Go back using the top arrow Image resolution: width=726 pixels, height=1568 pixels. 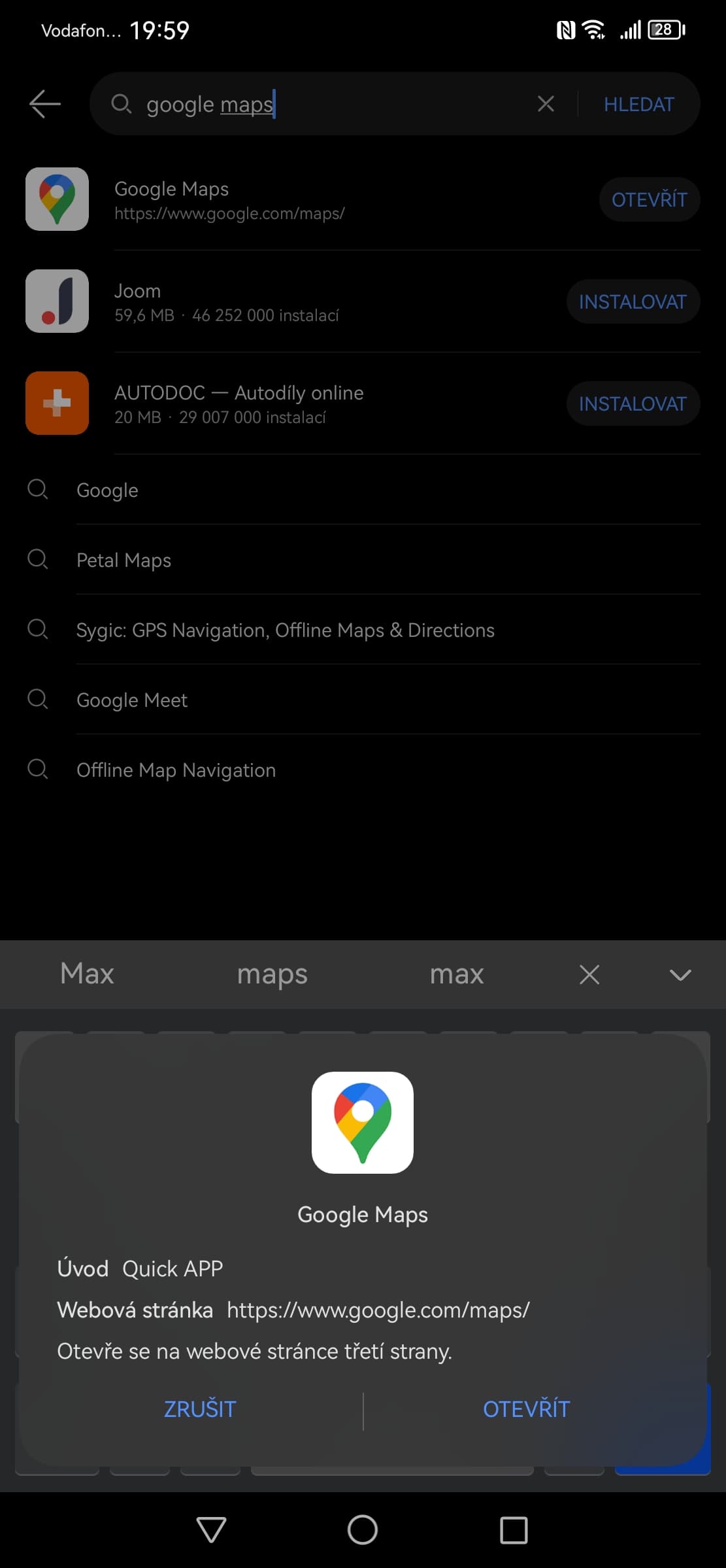[45, 104]
